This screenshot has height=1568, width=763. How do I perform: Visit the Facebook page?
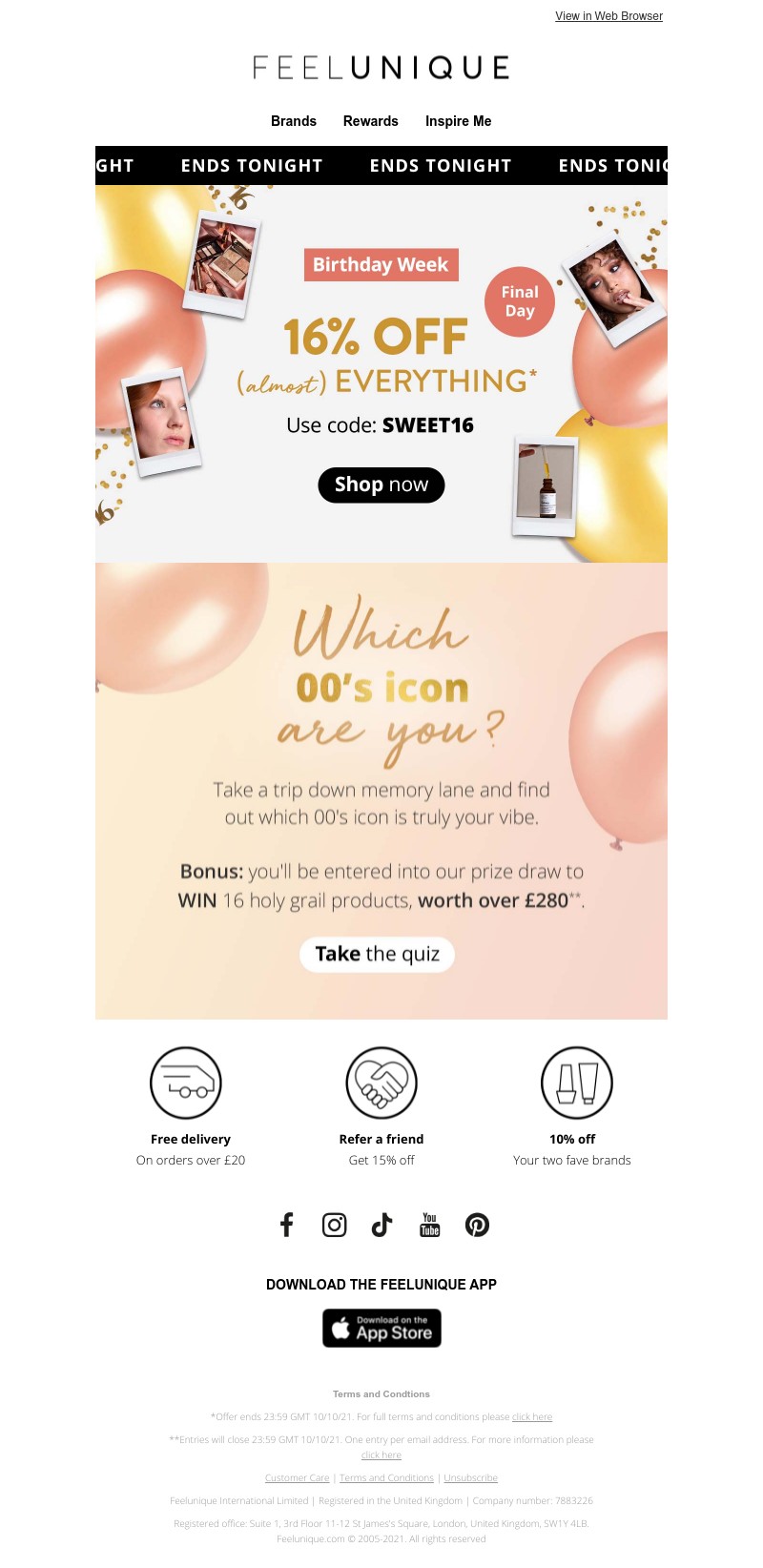286,1225
